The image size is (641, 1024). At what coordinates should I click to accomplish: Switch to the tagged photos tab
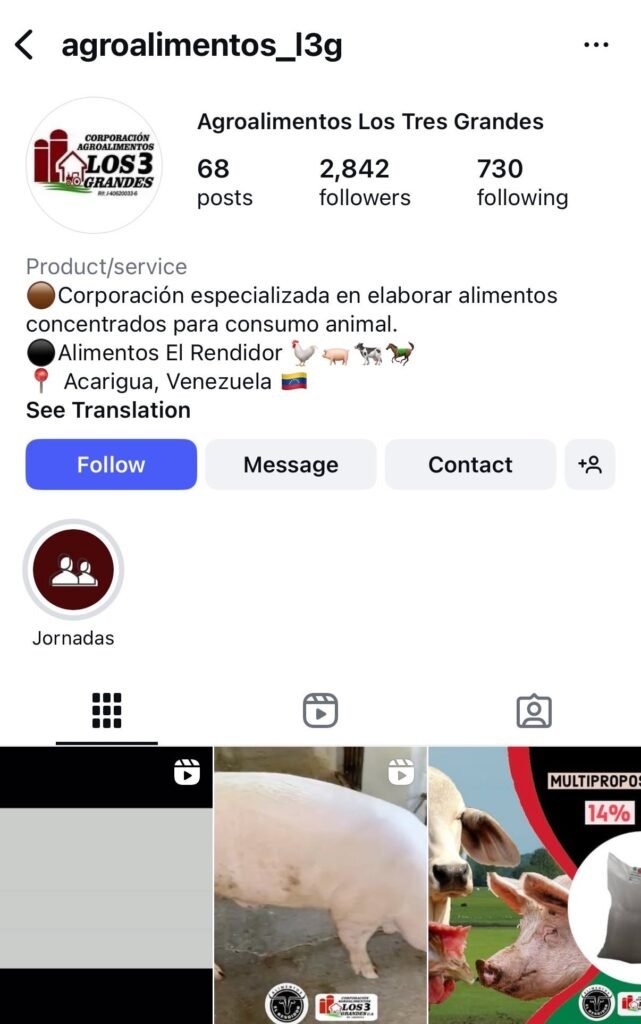coord(534,710)
